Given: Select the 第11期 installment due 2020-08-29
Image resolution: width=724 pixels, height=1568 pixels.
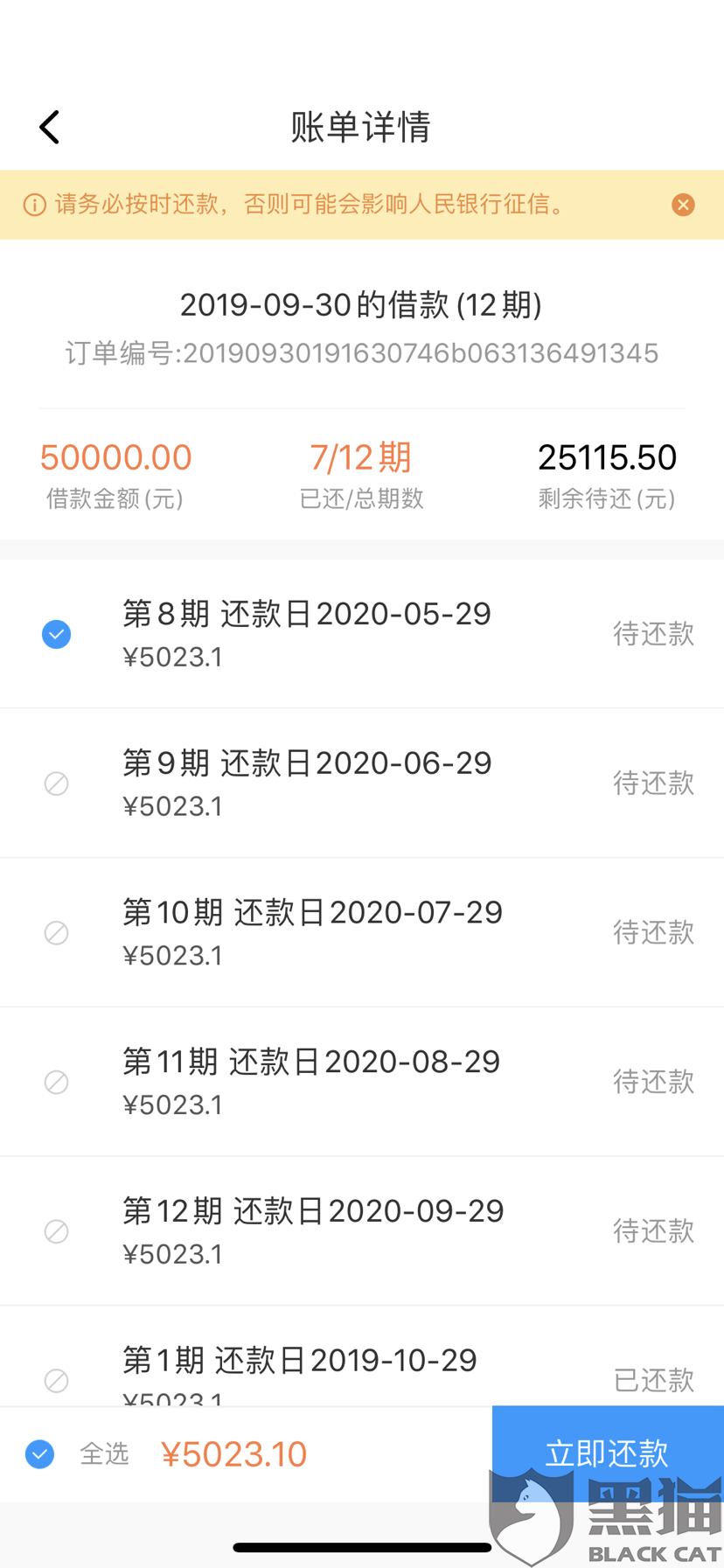Looking at the screenshot, I should pos(57,1083).
